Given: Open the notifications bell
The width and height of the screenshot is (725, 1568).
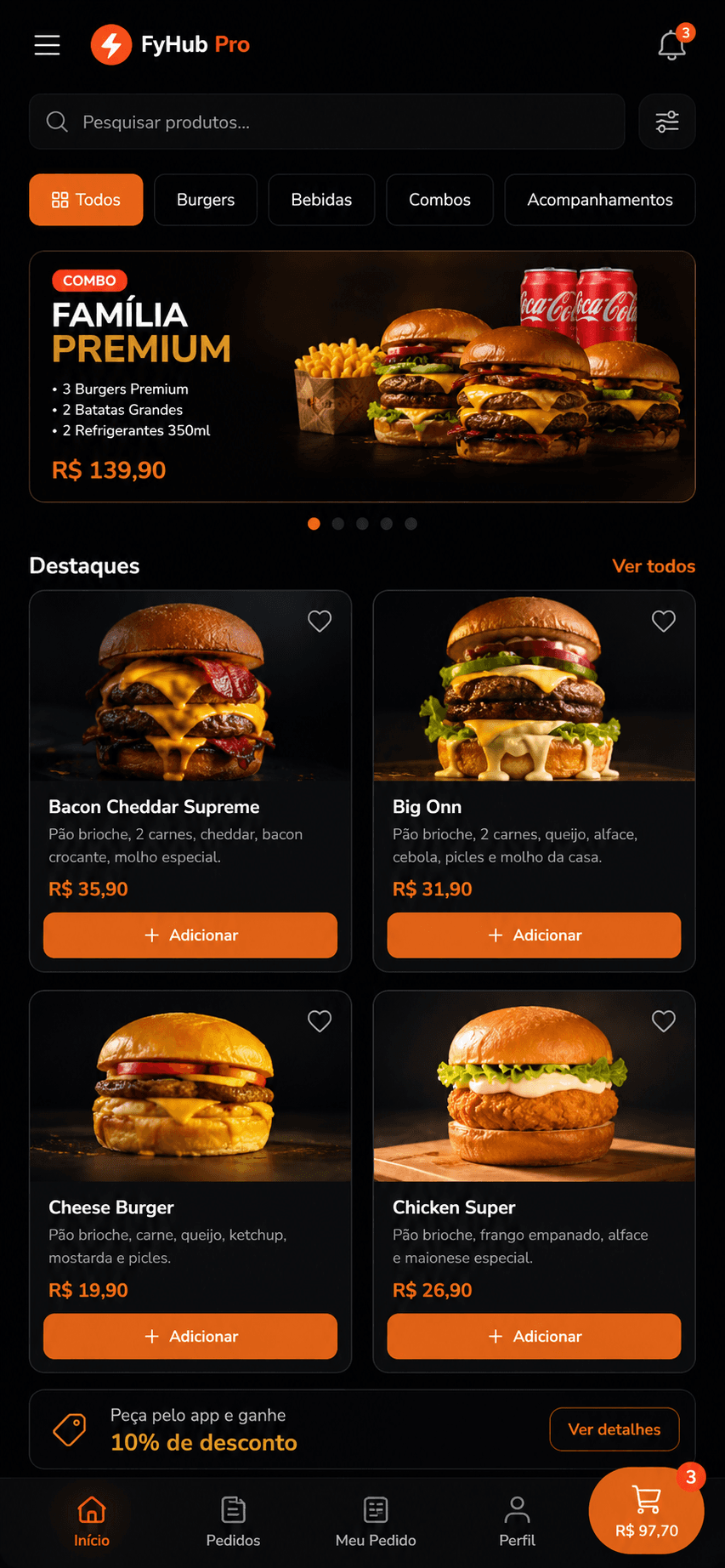Looking at the screenshot, I should click(672, 44).
